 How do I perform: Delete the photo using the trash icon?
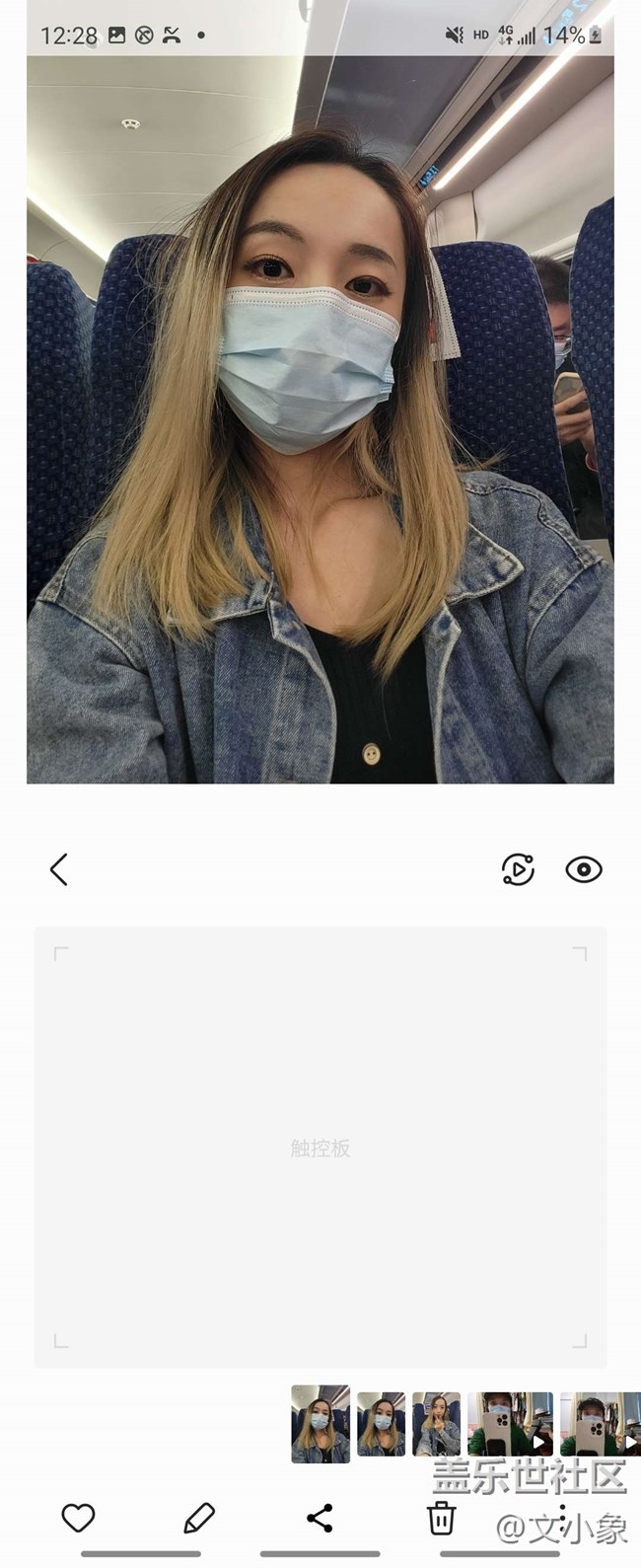pos(441,1518)
